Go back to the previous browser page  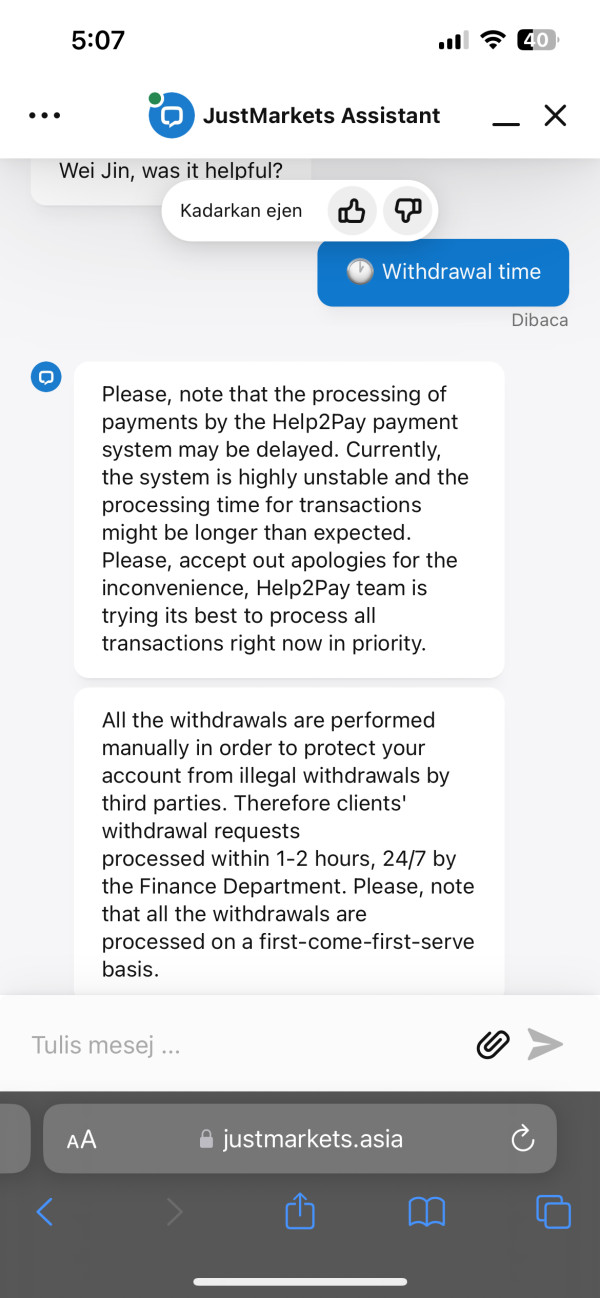(x=45, y=1213)
